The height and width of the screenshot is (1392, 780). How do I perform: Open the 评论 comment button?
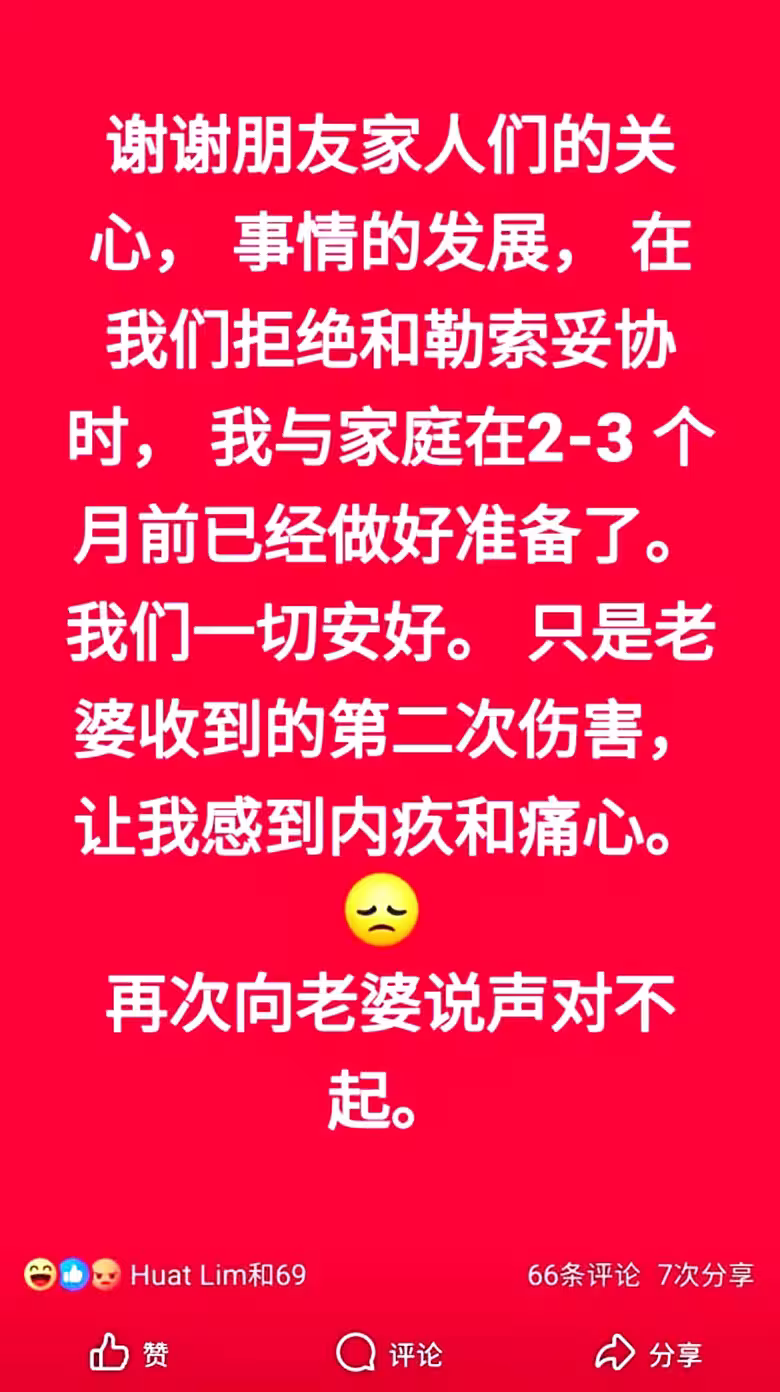[390, 1355]
